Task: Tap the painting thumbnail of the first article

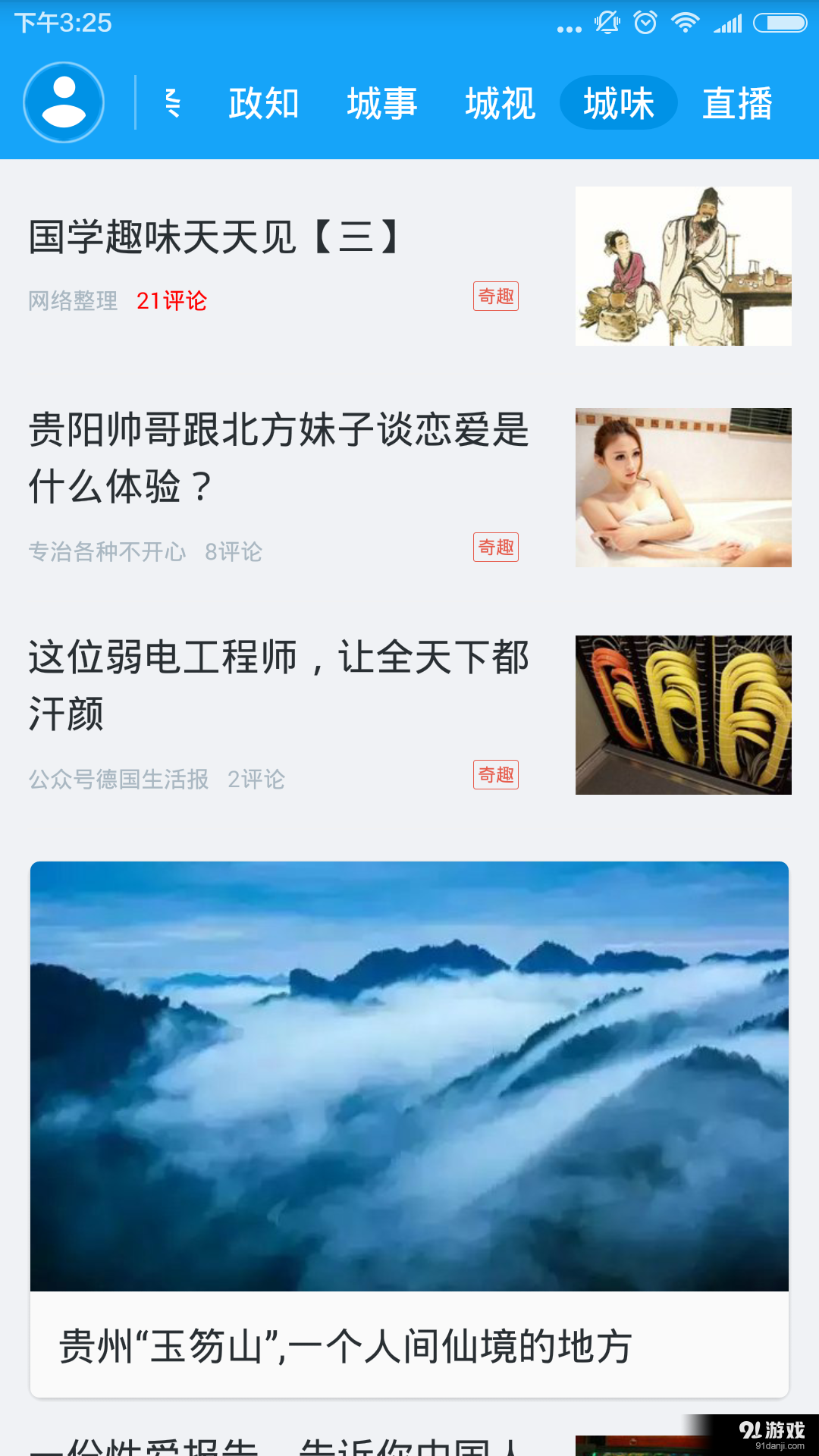Action: click(682, 266)
